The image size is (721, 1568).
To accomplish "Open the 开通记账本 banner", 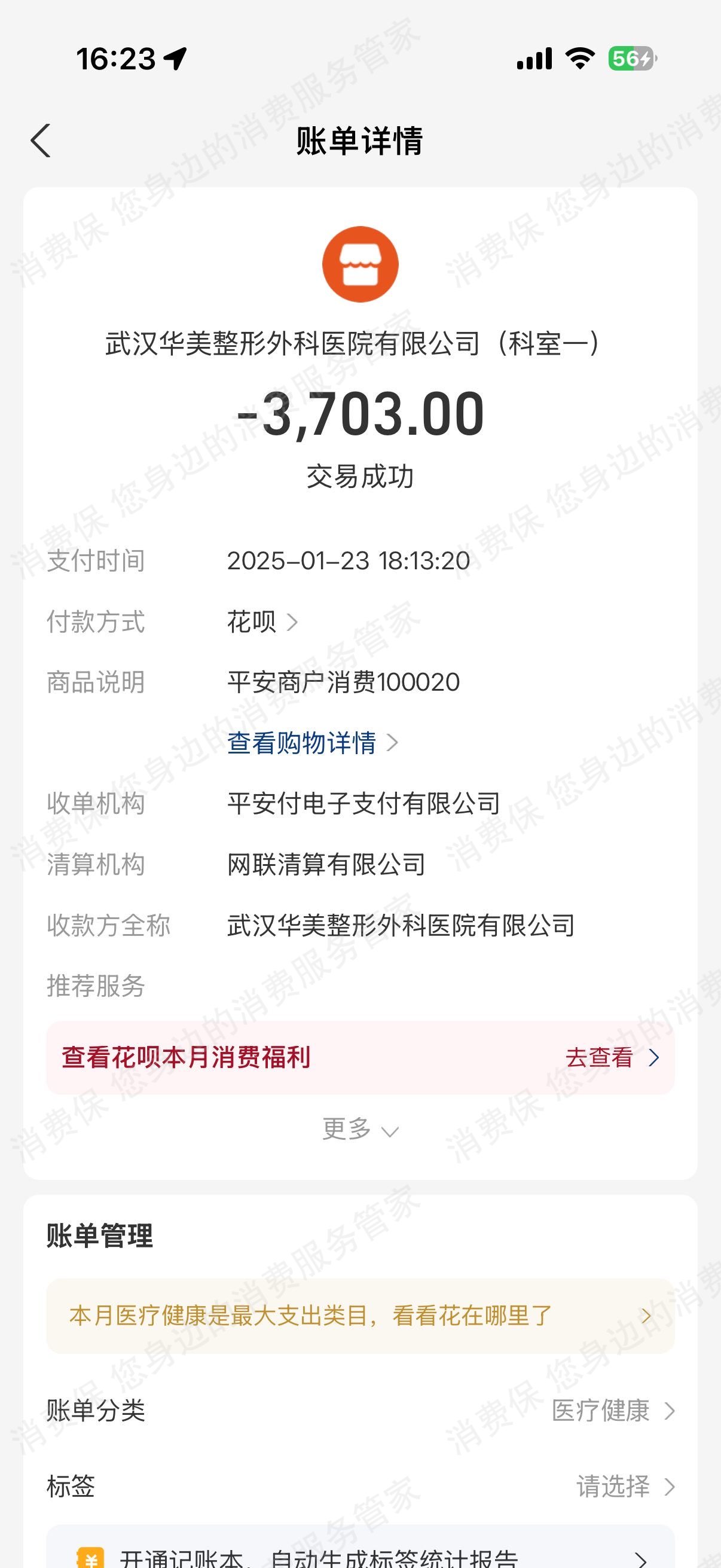I will click(359, 1555).
